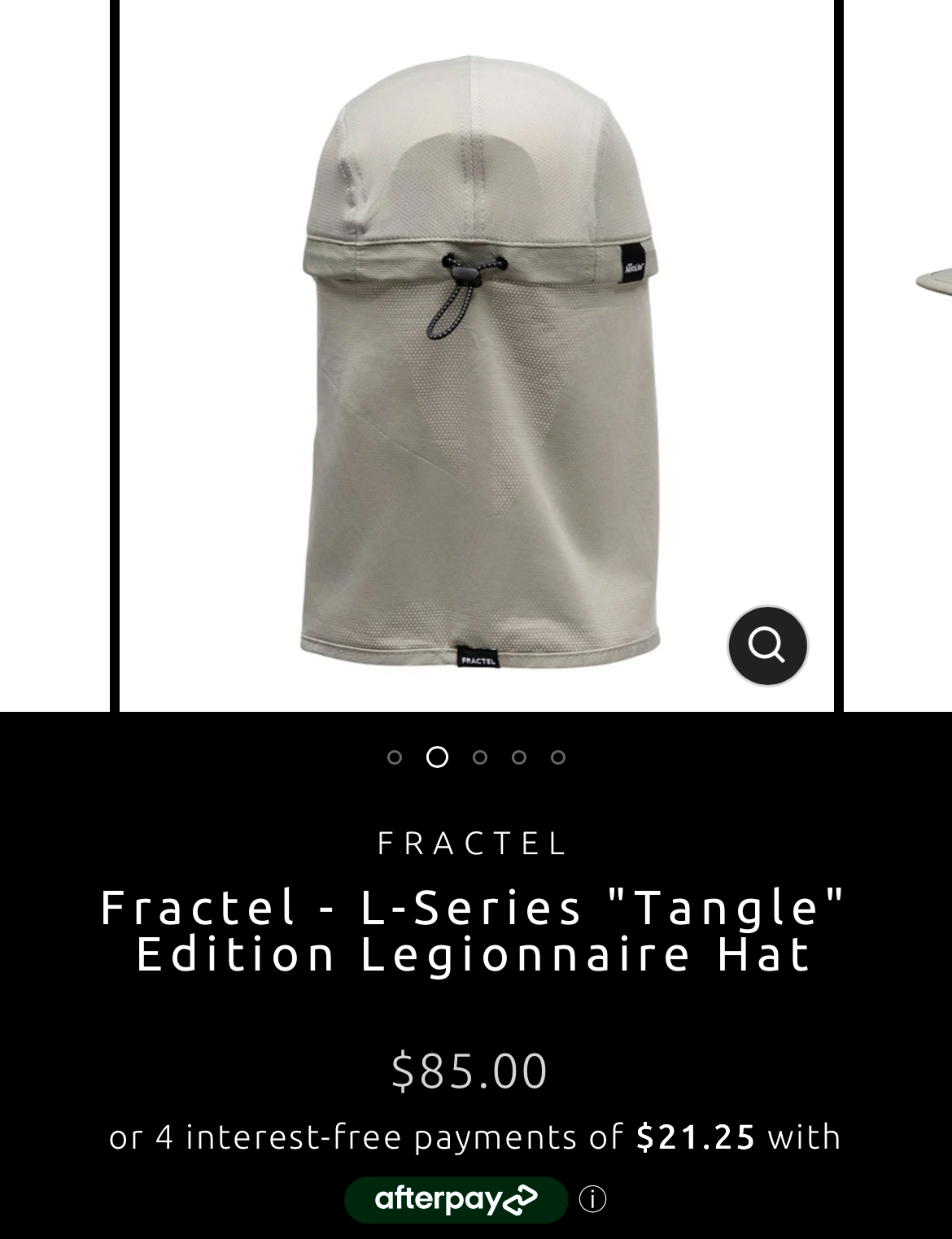Open Afterpay info icon
The image size is (952, 1239).
coord(592,1199)
